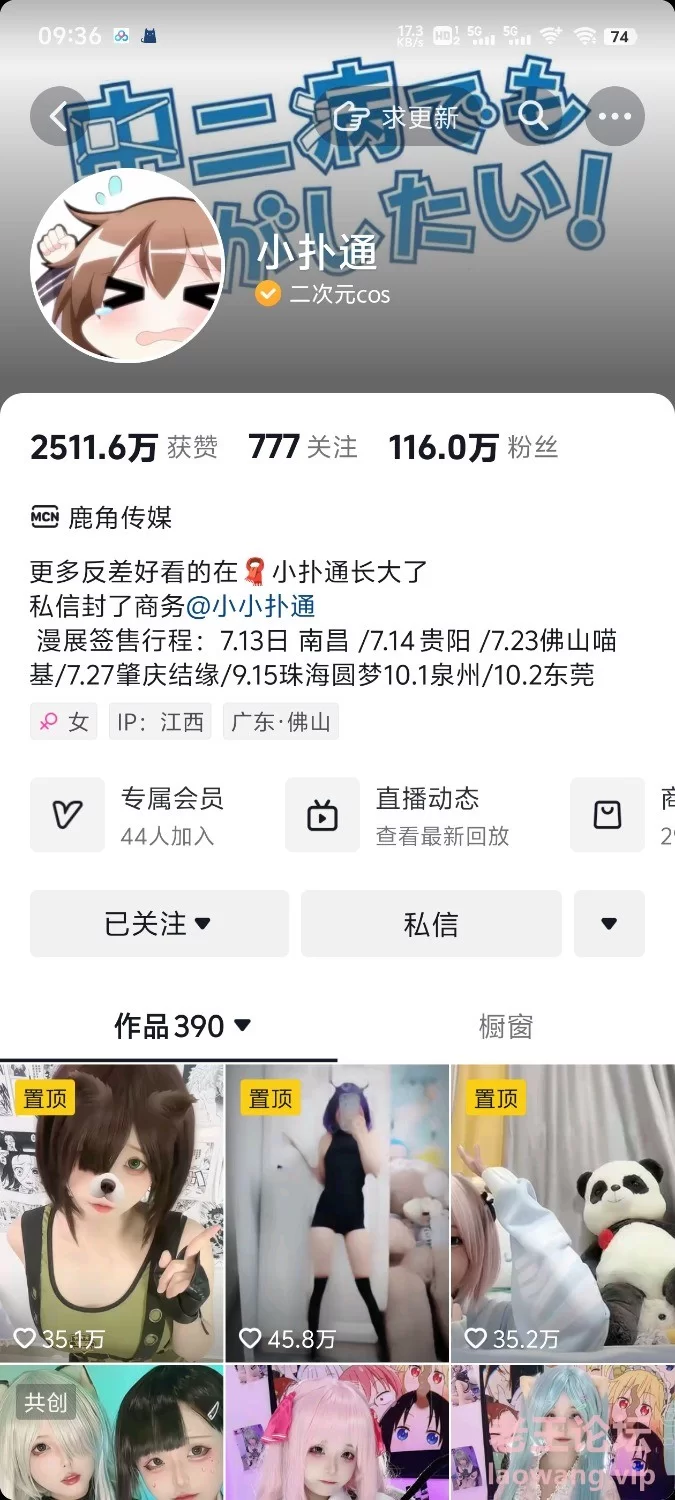Open the 777 关注 following list

coord(302,447)
